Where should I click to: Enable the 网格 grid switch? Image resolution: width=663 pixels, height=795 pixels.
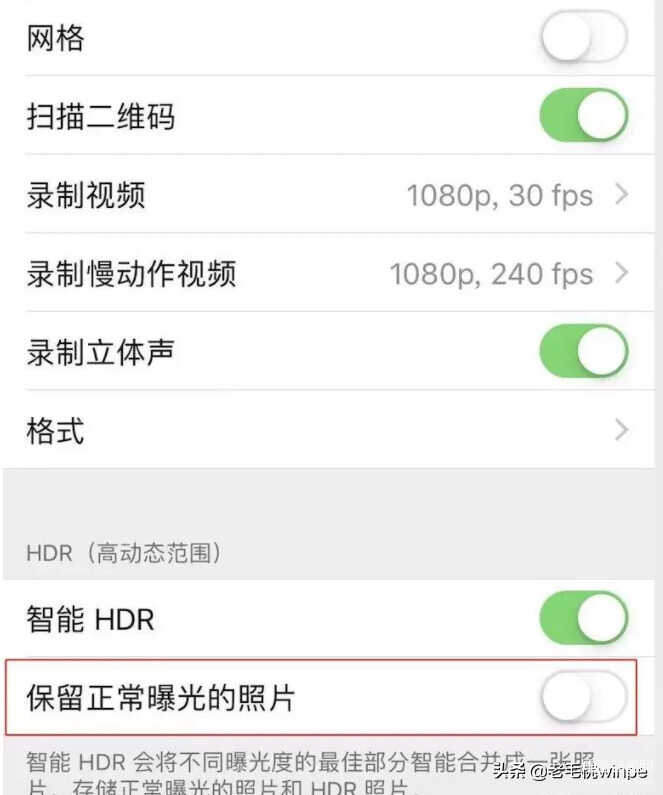click(583, 38)
